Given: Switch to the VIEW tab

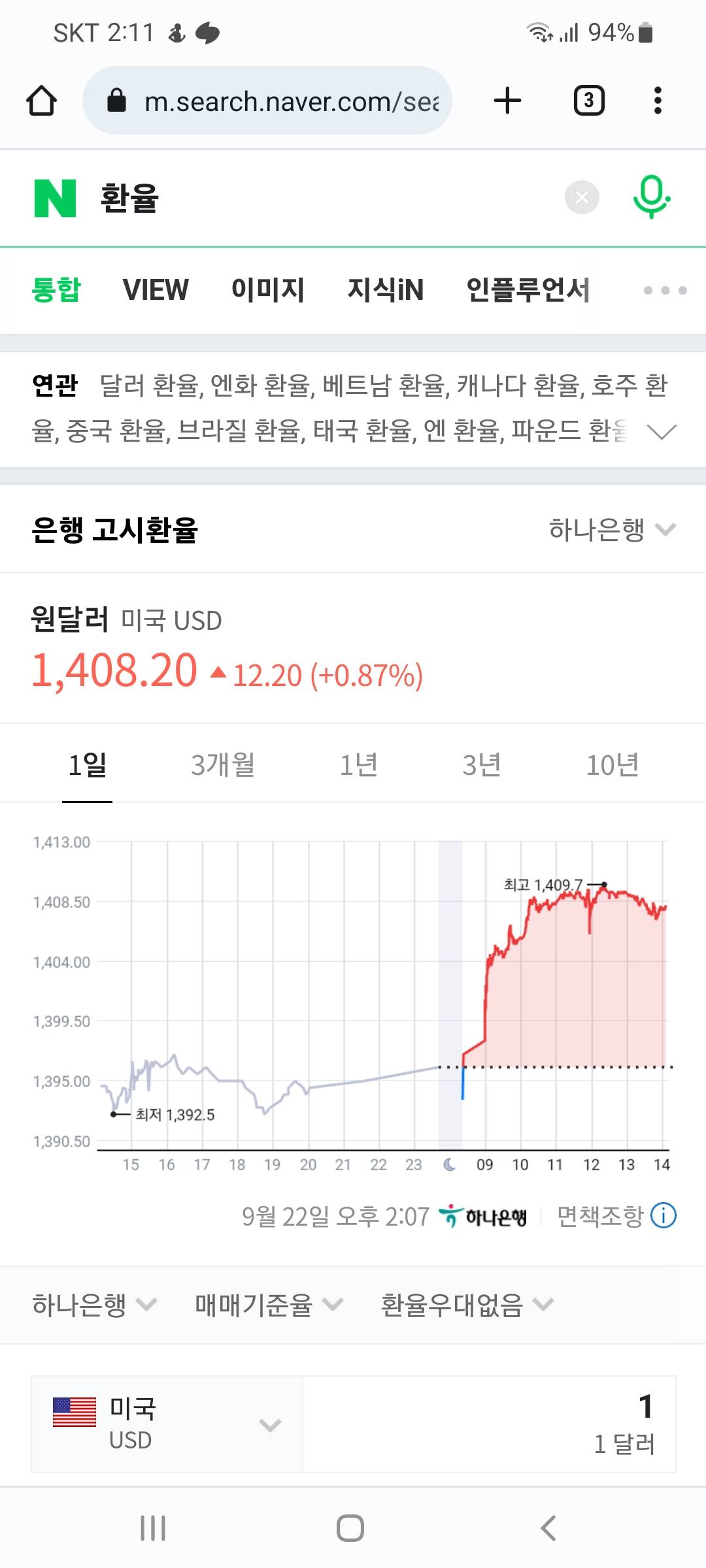Looking at the screenshot, I should click(x=156, y=289).
